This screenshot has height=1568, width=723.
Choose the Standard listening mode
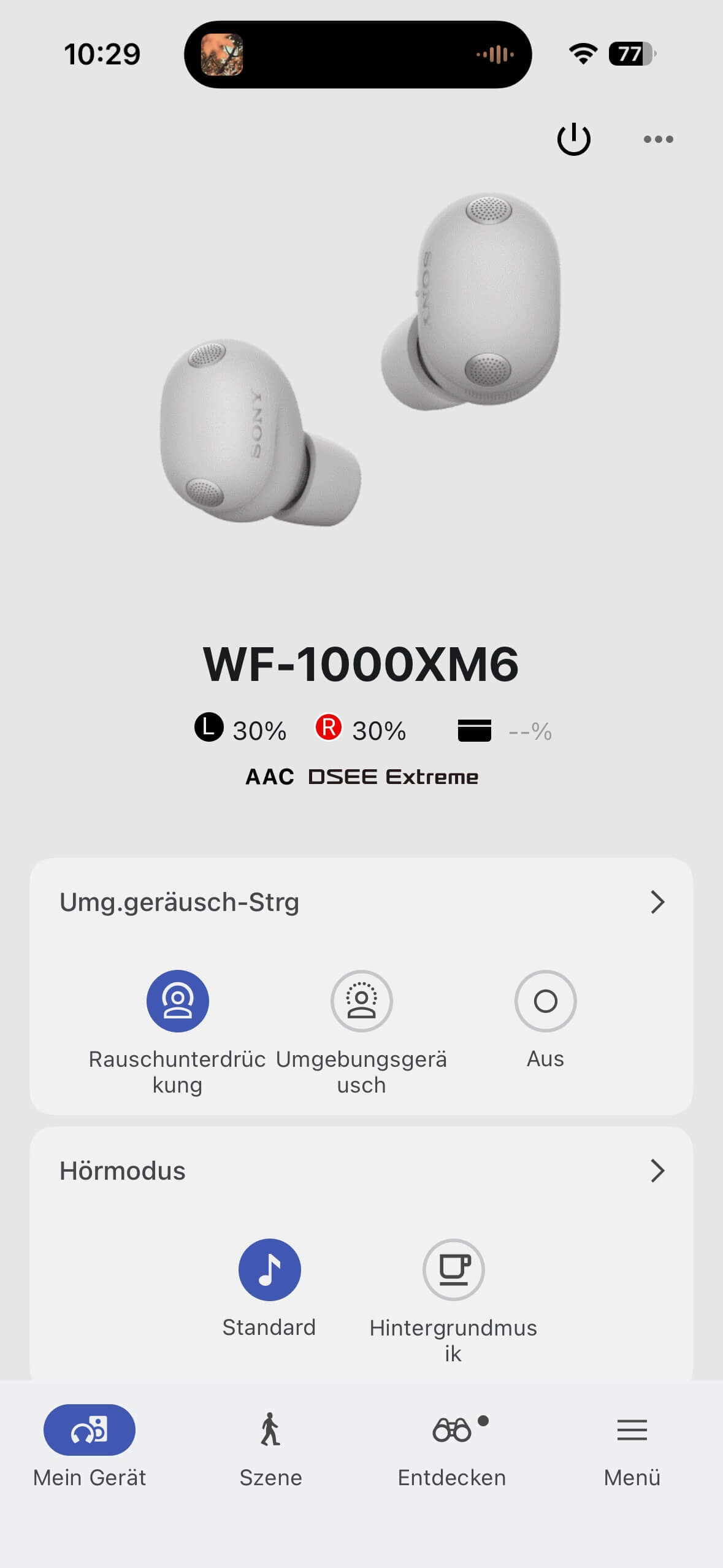coord(269,1270)
